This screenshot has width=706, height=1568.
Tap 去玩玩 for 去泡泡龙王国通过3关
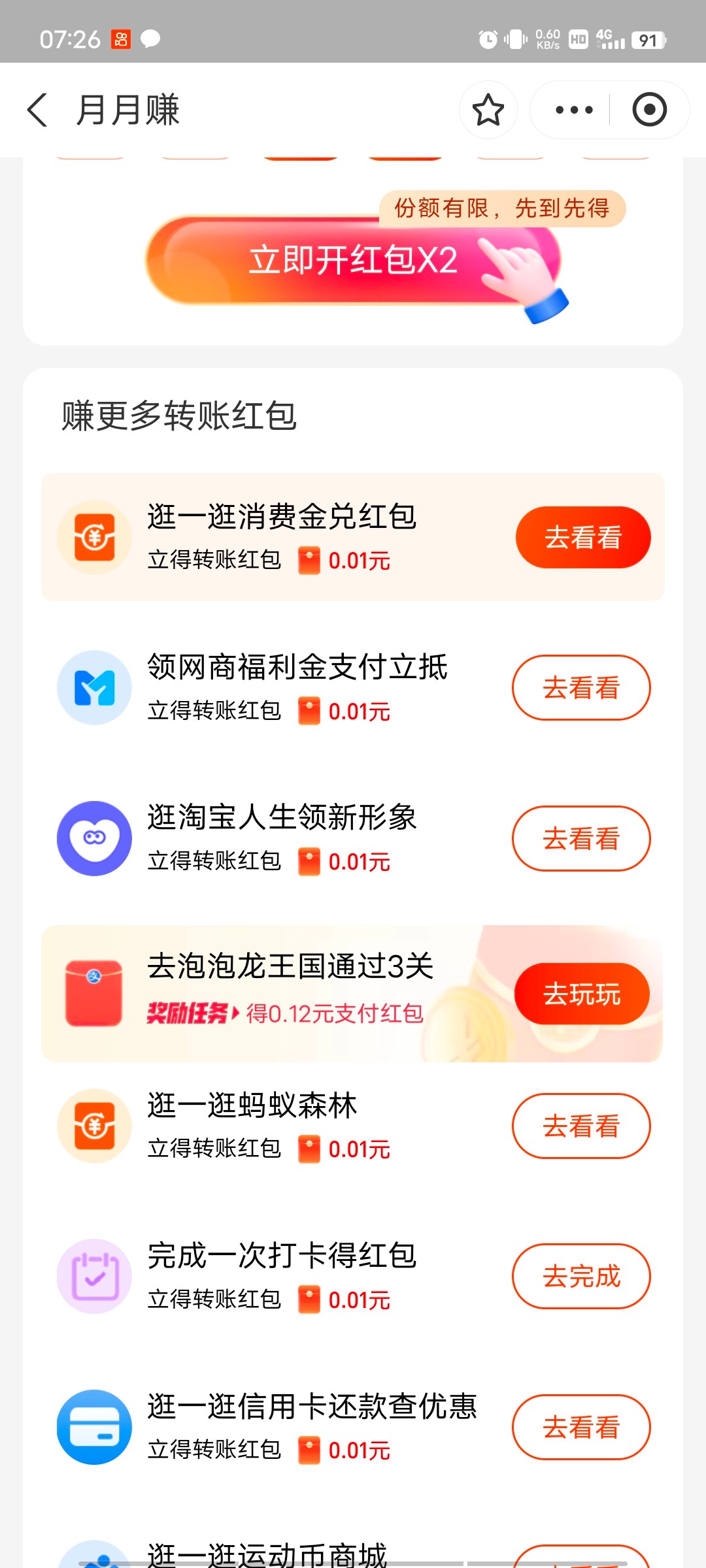[x=582, y=994]
